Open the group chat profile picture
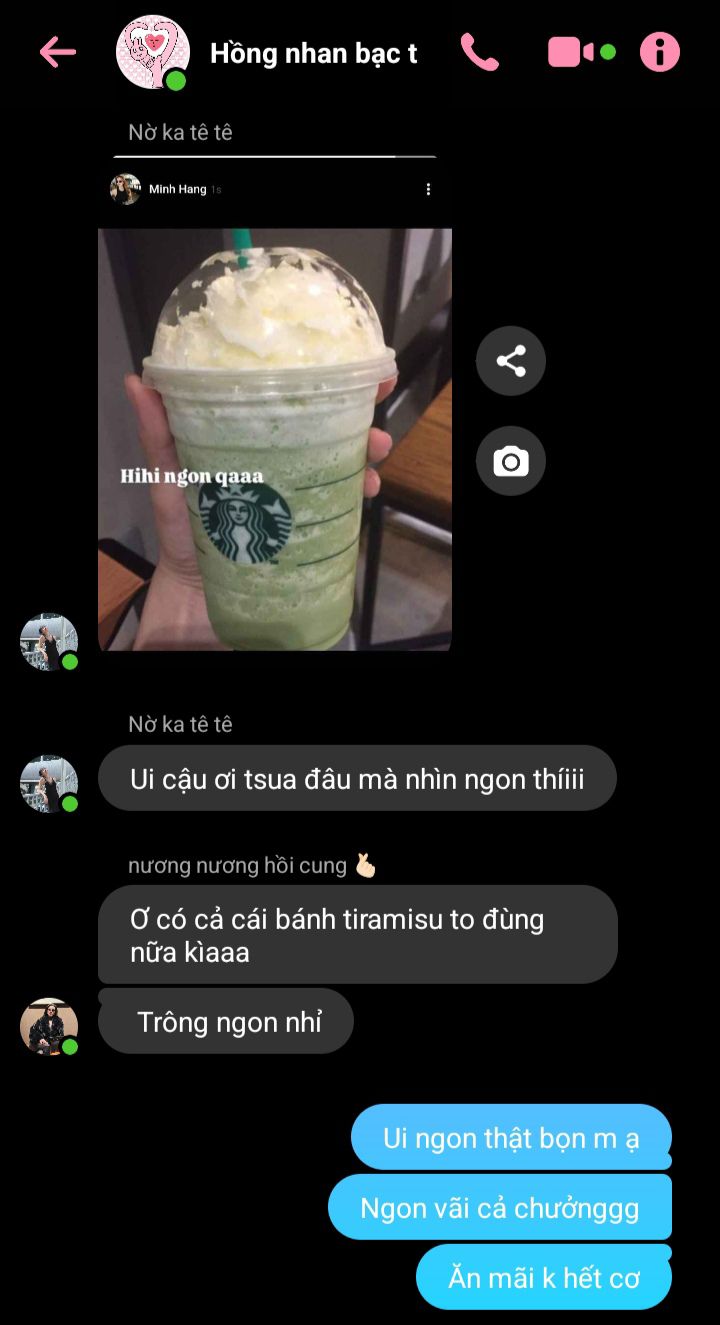 click(152, 52)
